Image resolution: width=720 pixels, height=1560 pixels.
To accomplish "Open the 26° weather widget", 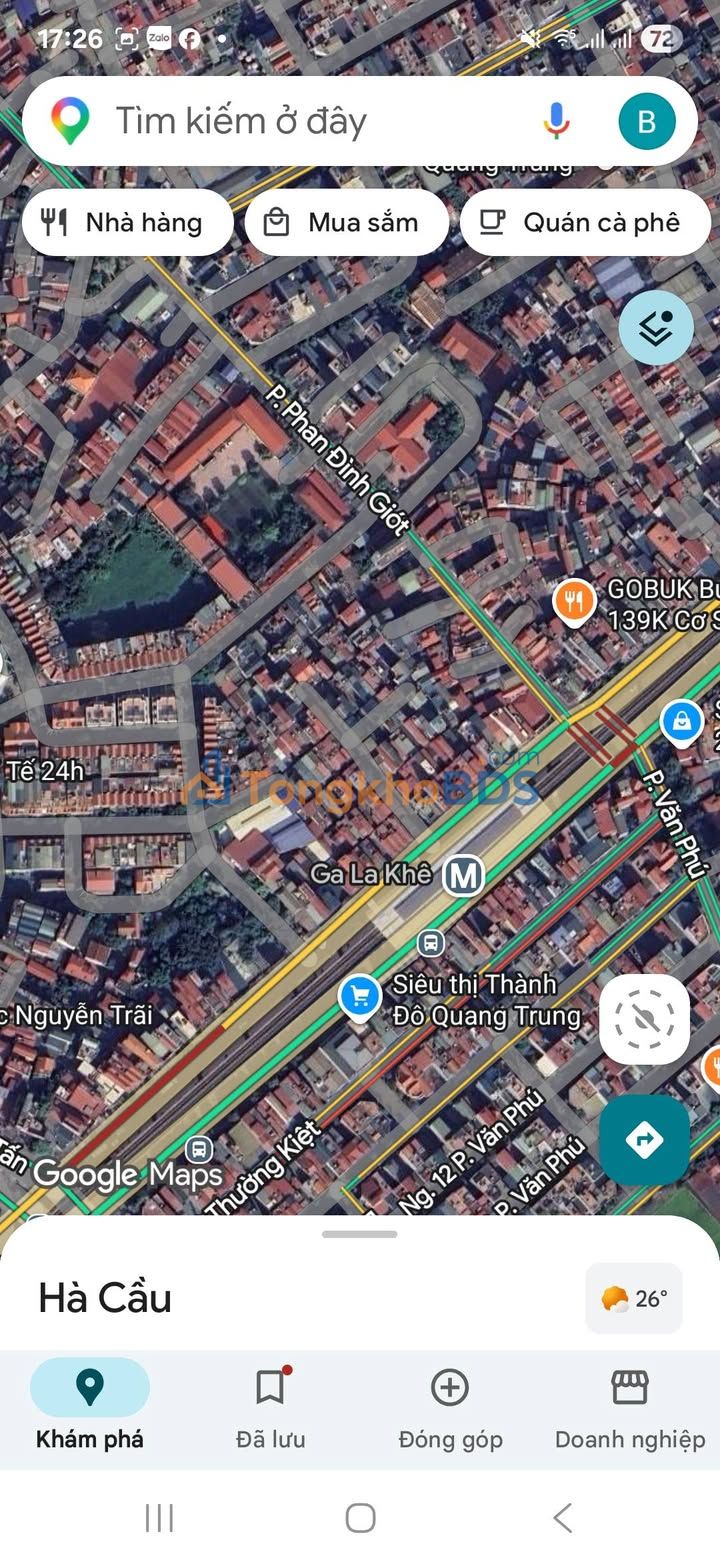I will click(634, 1298).
